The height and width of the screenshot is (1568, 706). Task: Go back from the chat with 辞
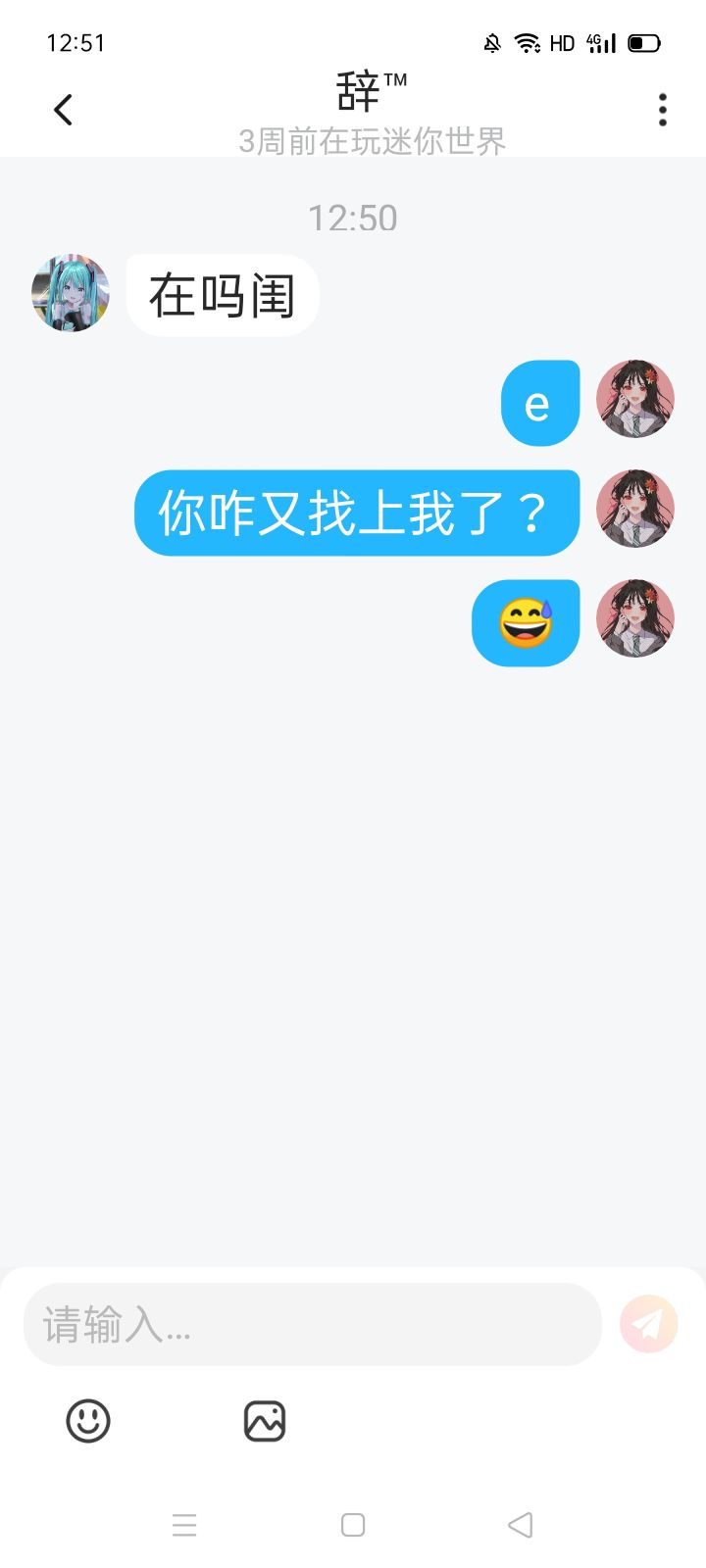(64, 110)
